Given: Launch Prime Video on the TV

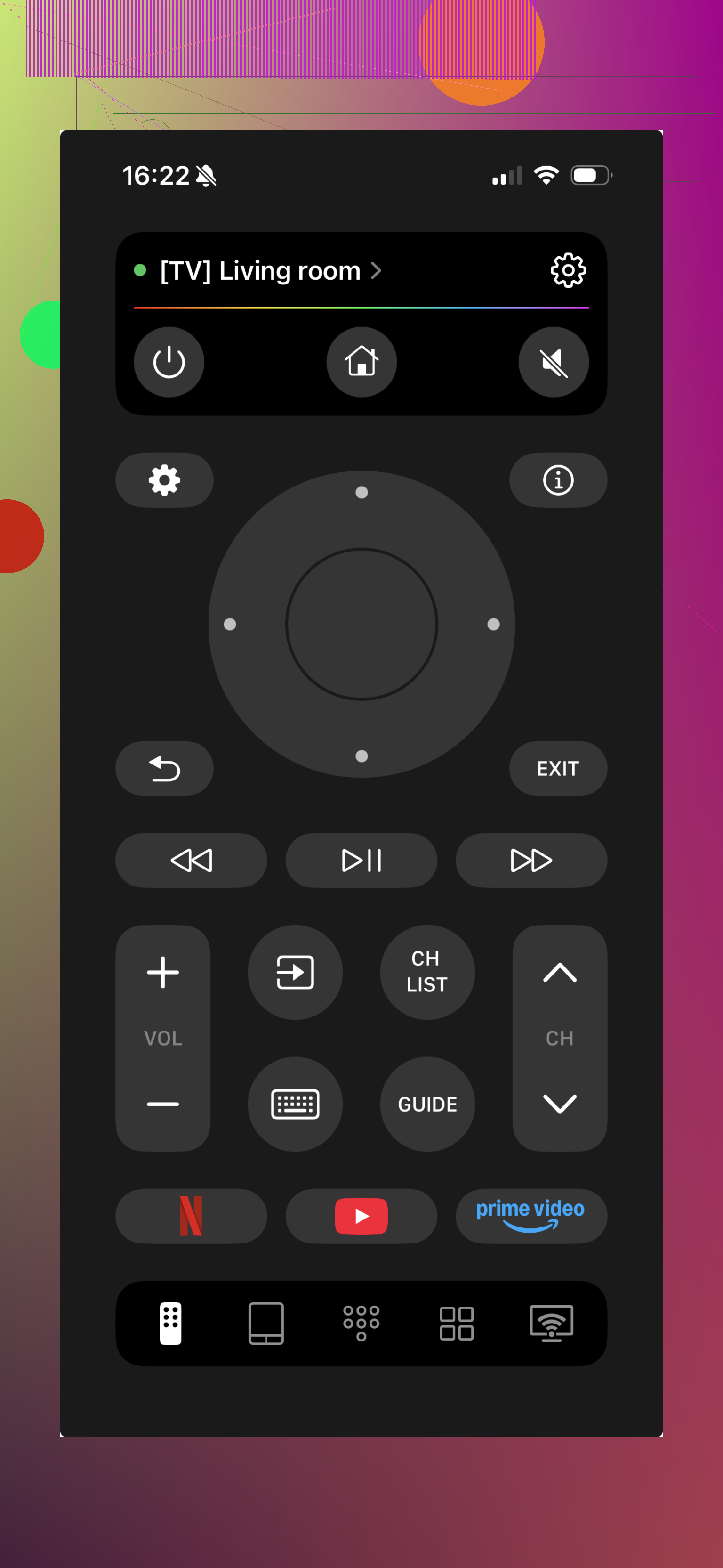Looking at the screenshot, I should (531, 1216).
